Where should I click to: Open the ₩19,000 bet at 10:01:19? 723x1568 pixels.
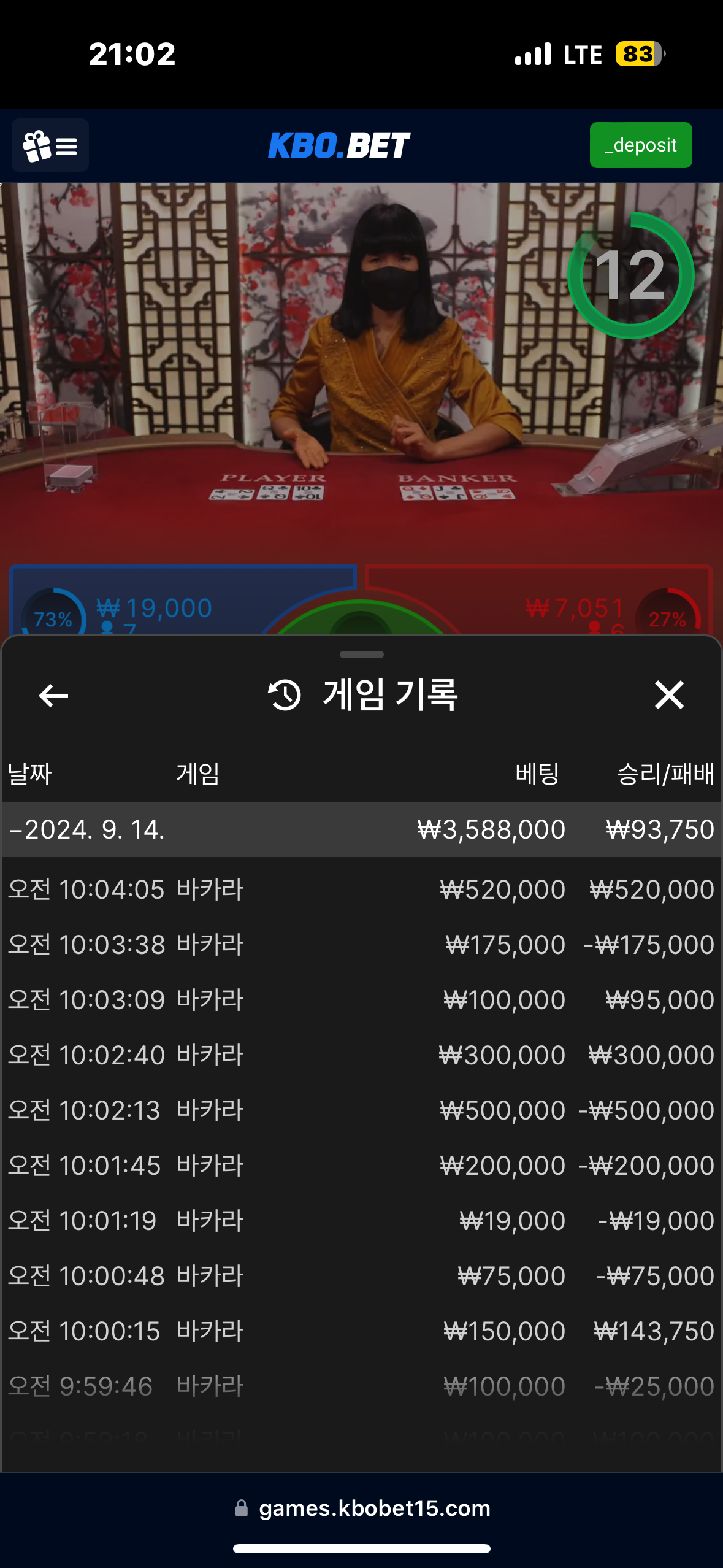pos(361,1221)
